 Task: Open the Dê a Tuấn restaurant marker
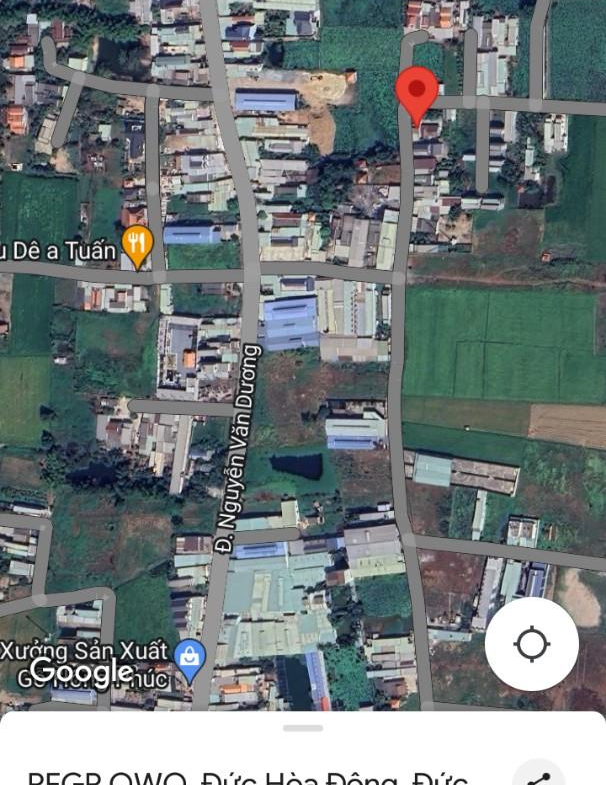click(136, 246)
